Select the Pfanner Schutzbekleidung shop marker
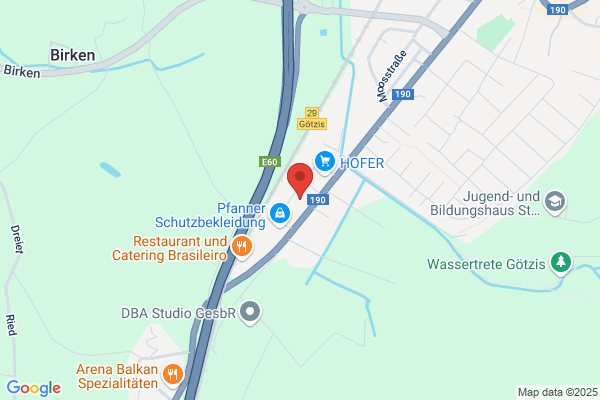 point(280,214)
